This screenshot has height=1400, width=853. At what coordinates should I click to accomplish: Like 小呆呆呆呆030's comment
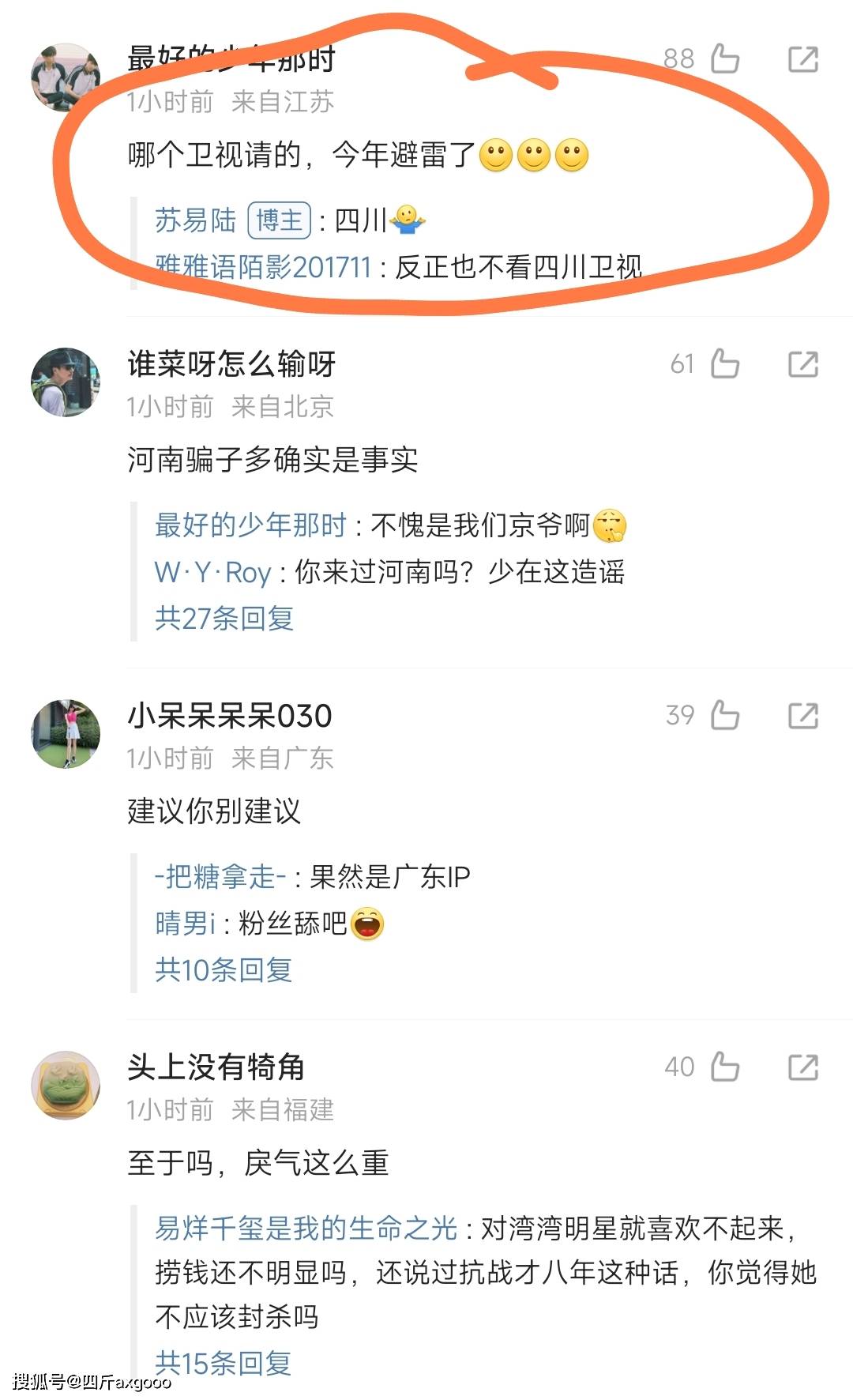pyautogui.click(x=724, y=716)
